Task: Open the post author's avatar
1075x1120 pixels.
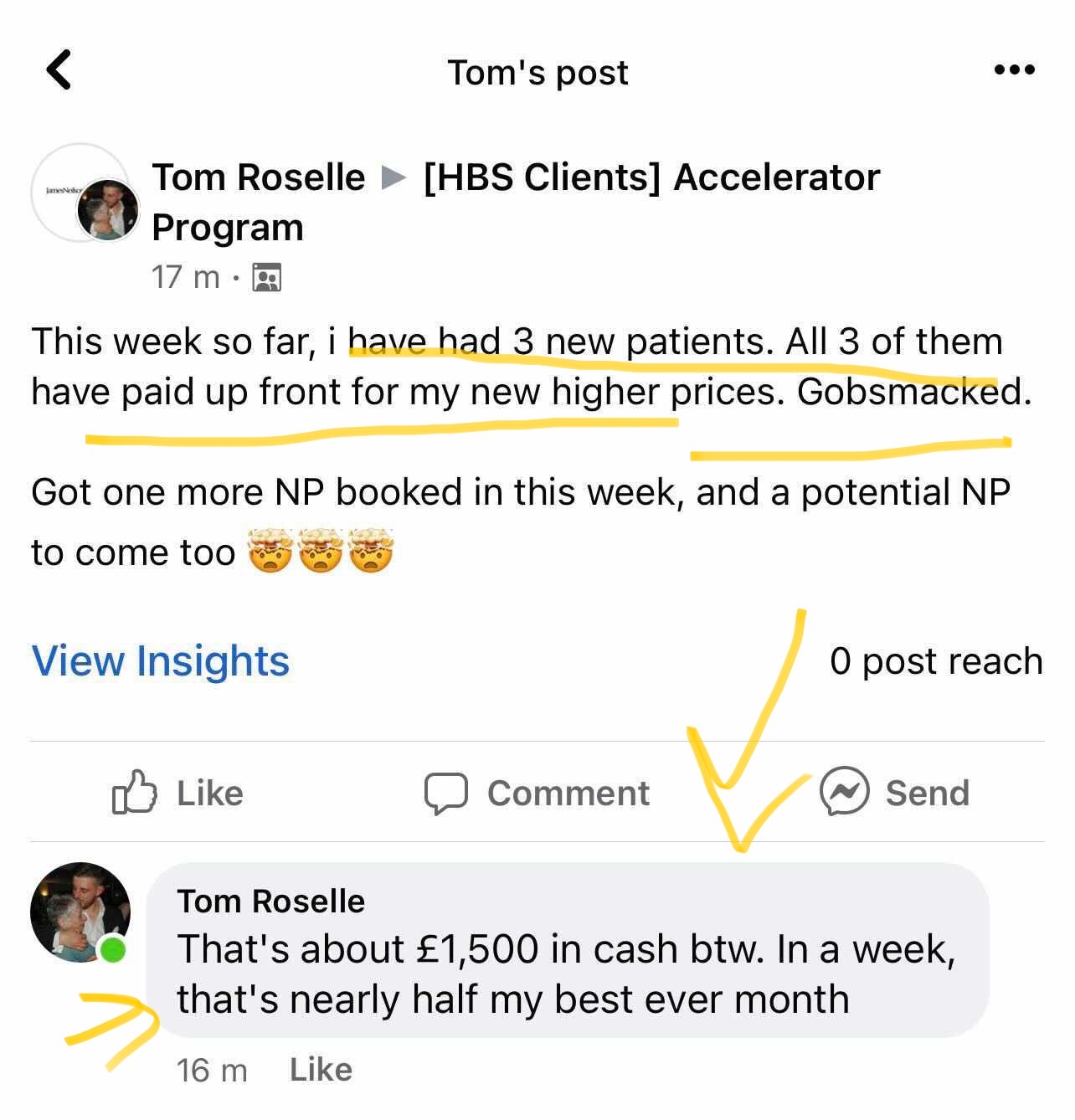Action: [x=107, y=209]
